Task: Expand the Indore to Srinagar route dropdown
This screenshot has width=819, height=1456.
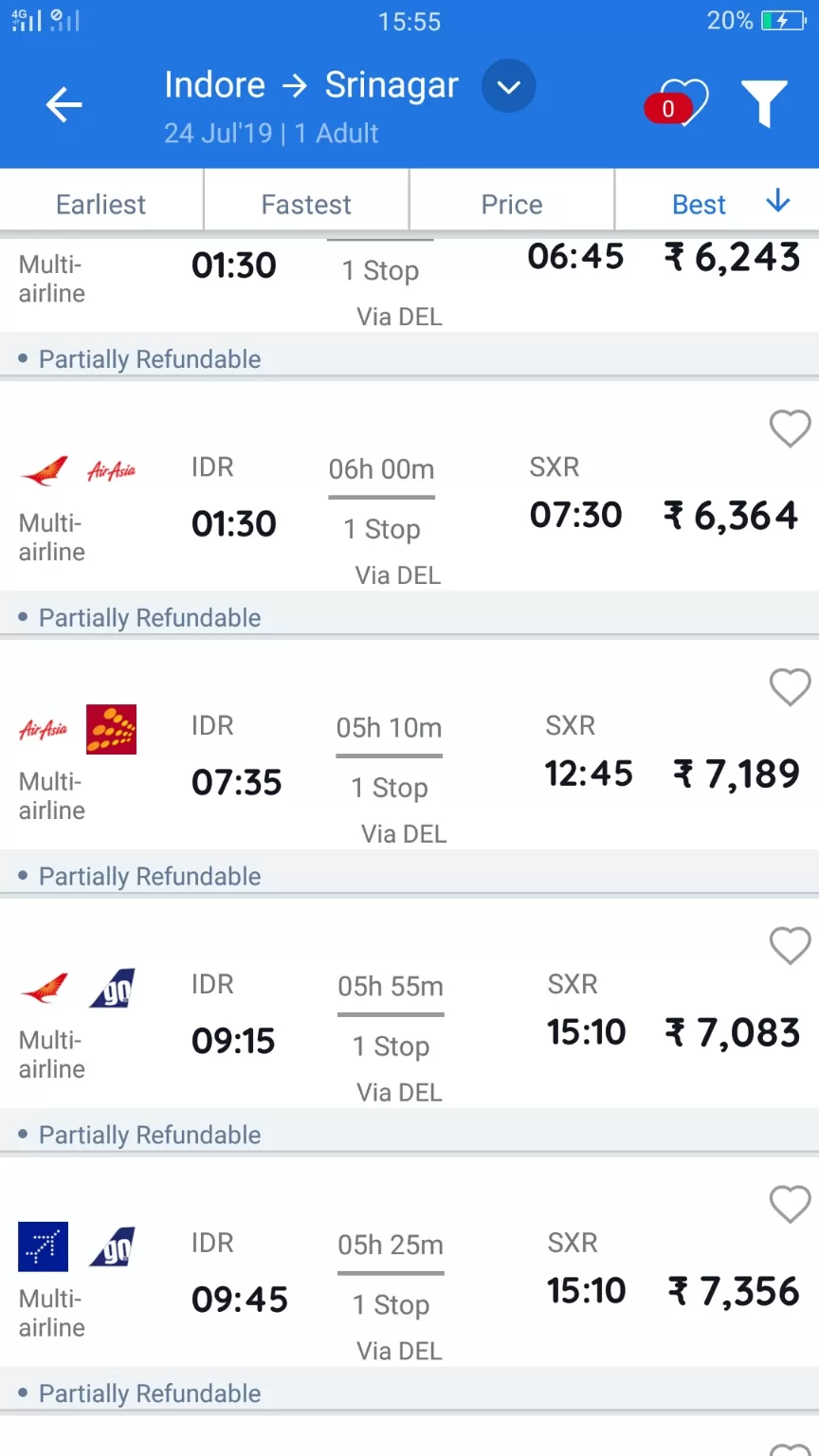Action: point(509,87)
